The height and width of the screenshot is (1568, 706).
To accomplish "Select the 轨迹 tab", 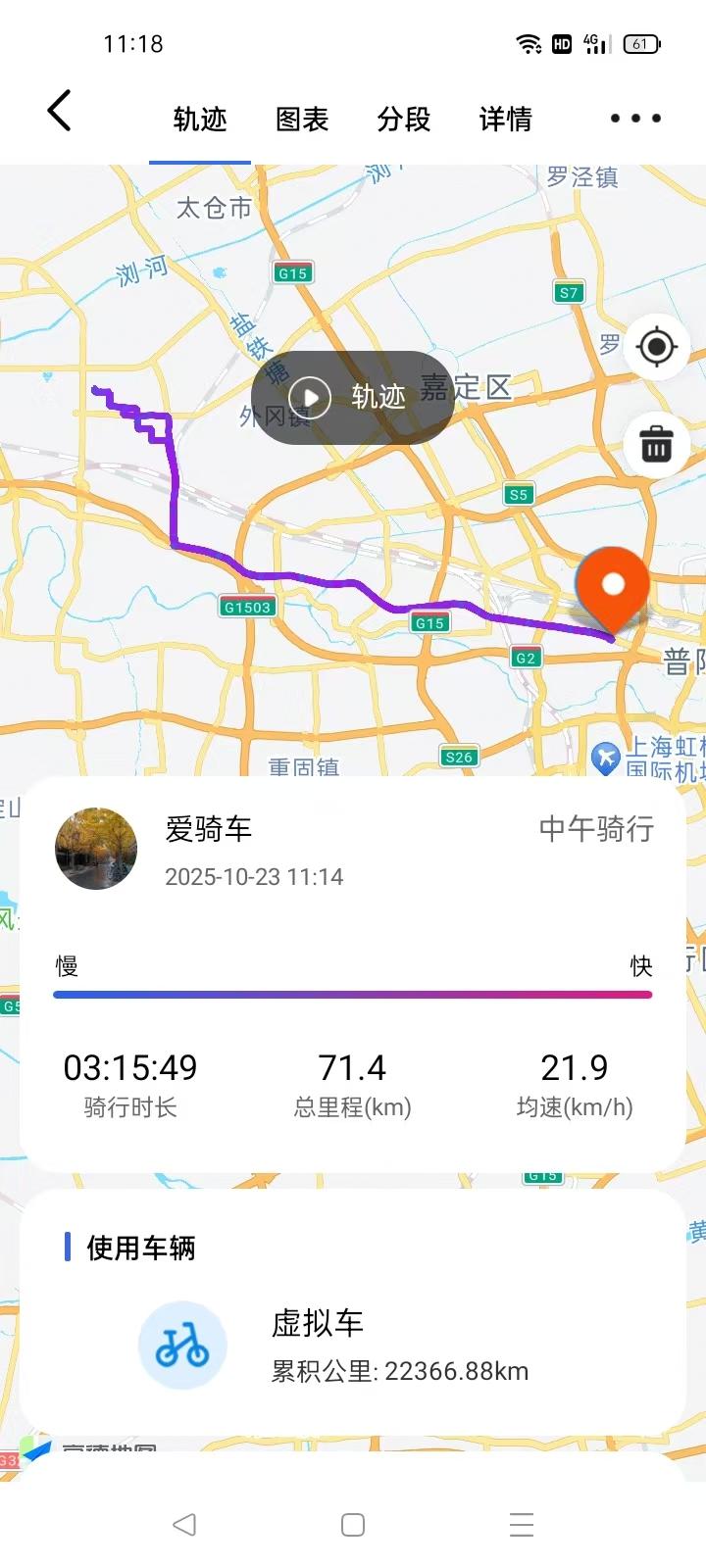I will 200,120.
